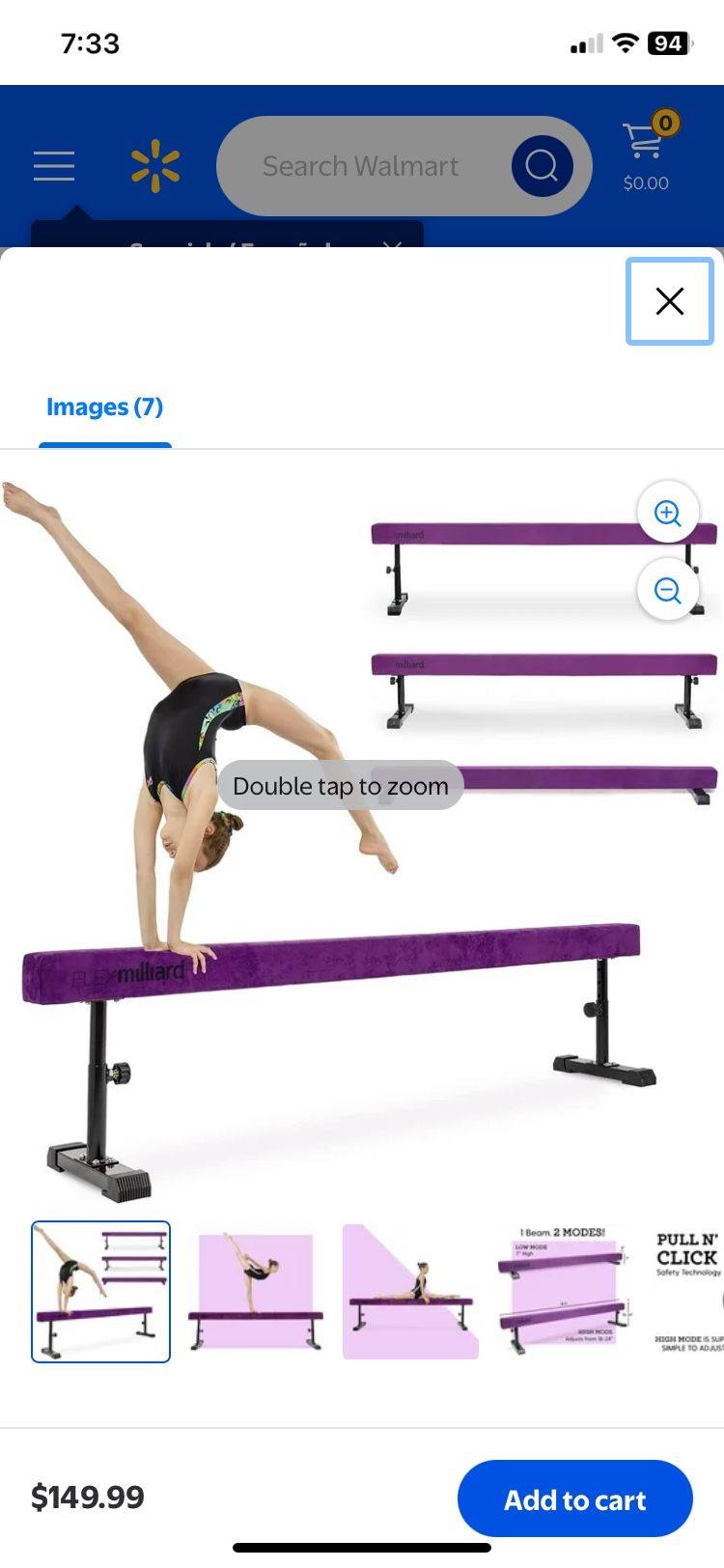
Task: View second thumbnail of gymnast leg hold
Action: [x=255, y=1292]
